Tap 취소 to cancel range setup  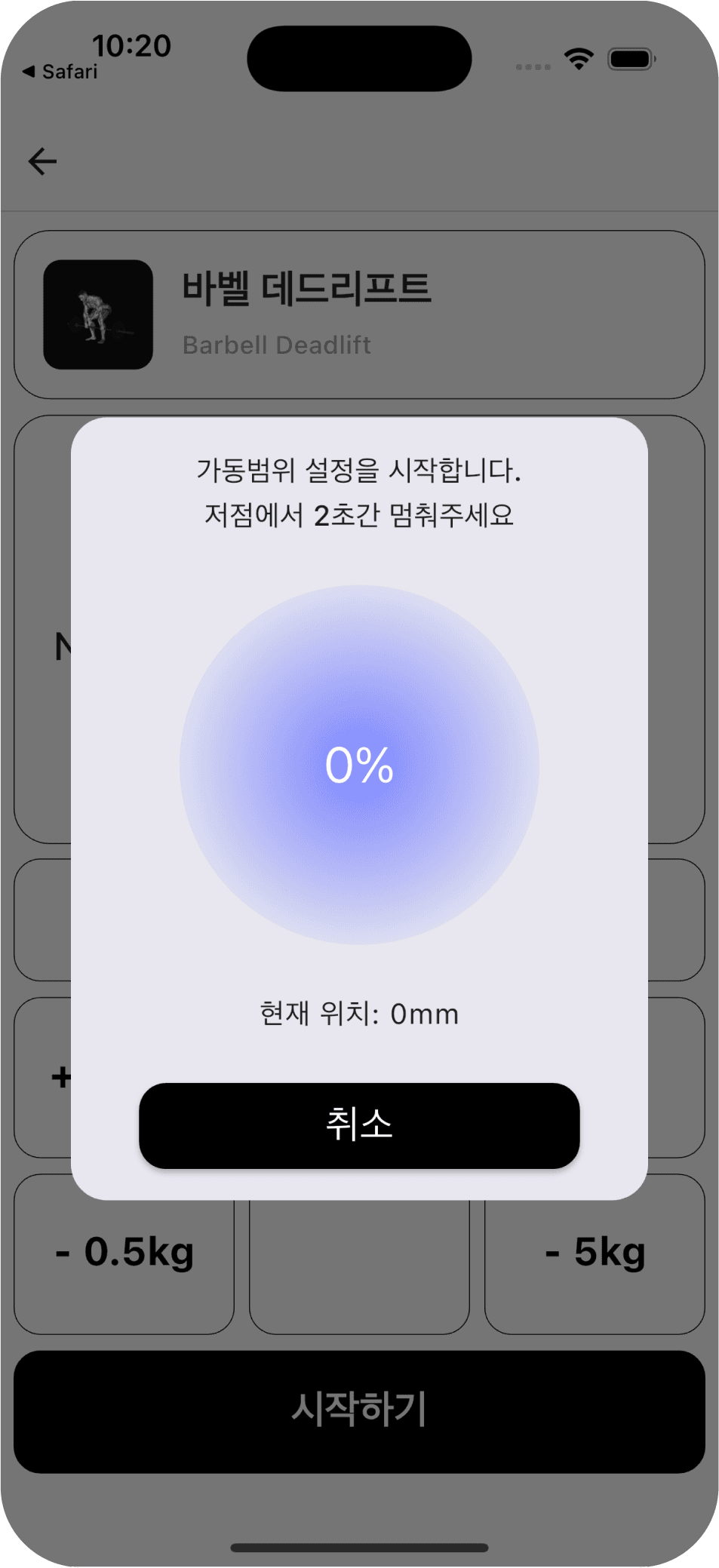point(359,1125)
